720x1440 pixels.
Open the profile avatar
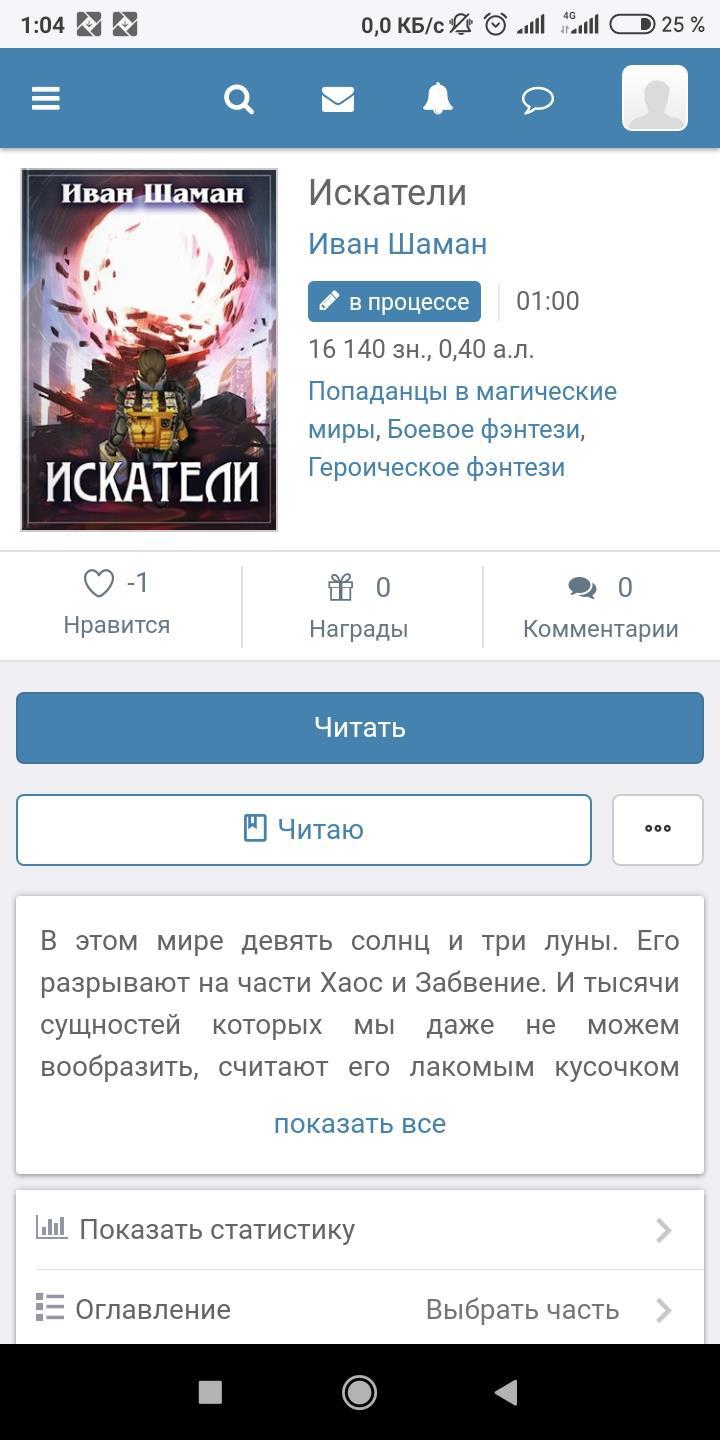655,98
